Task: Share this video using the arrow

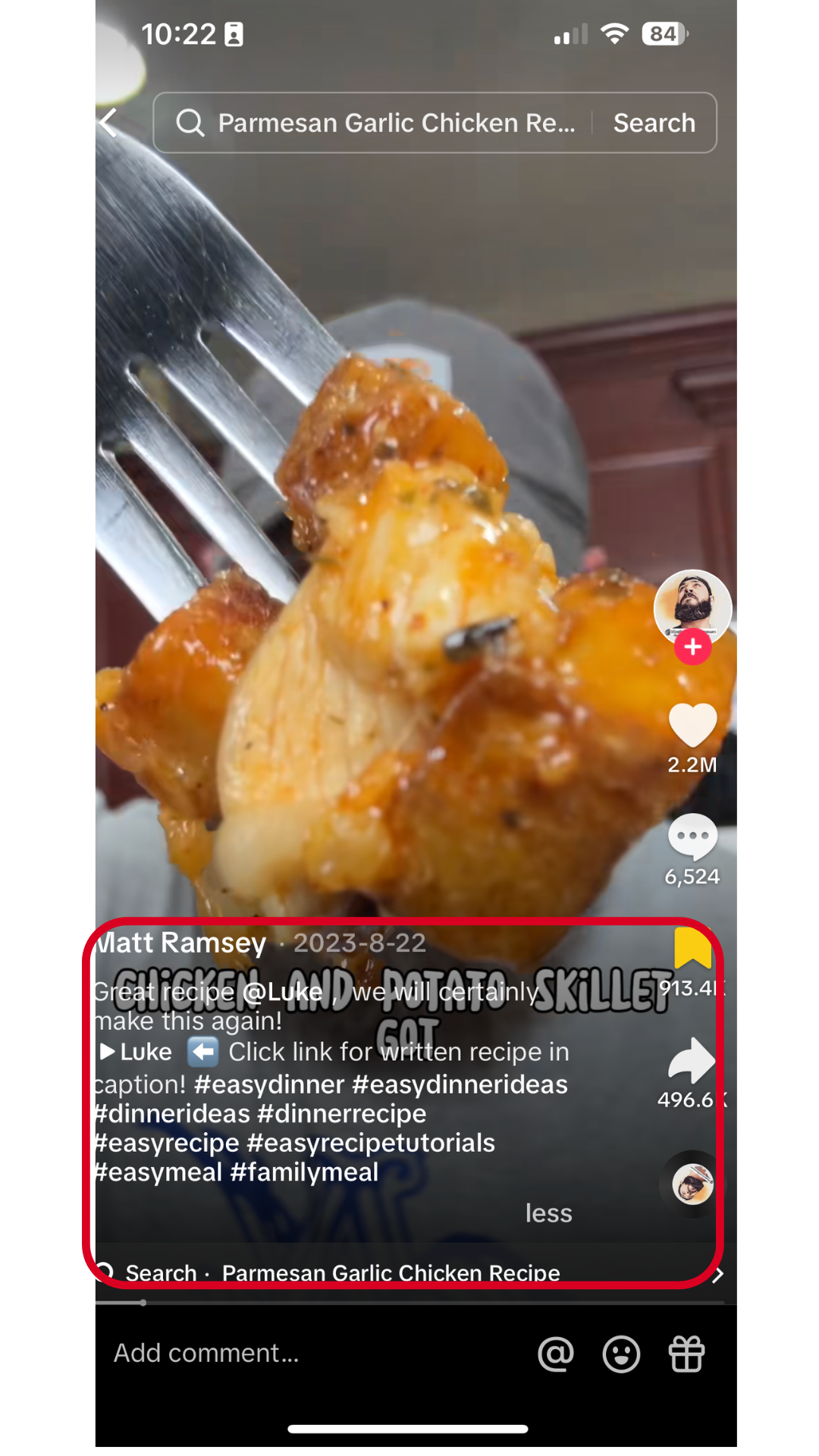Action: pyautogui.click(x=691, y=1060)
